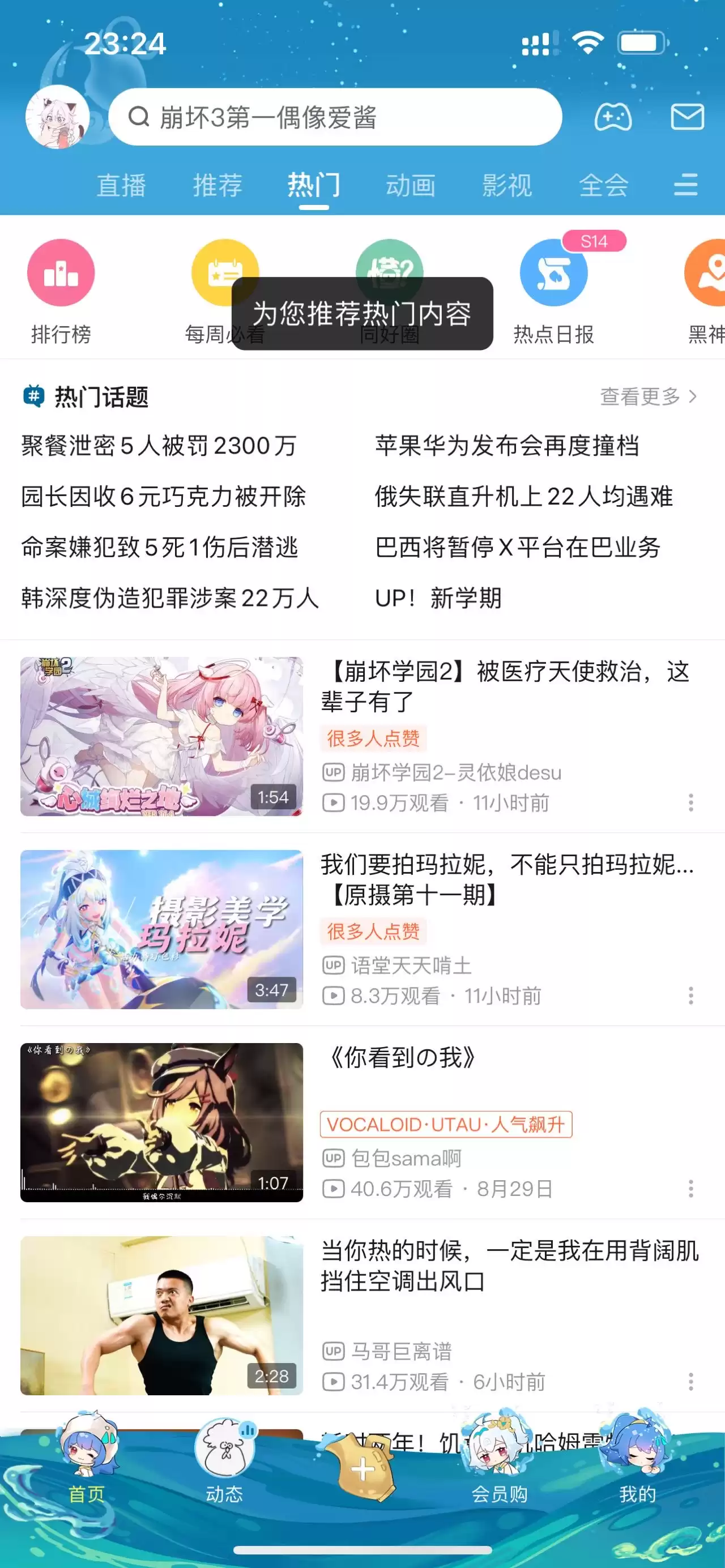Open the messages envelope icon
The image size is (725, 1568).
687,117
